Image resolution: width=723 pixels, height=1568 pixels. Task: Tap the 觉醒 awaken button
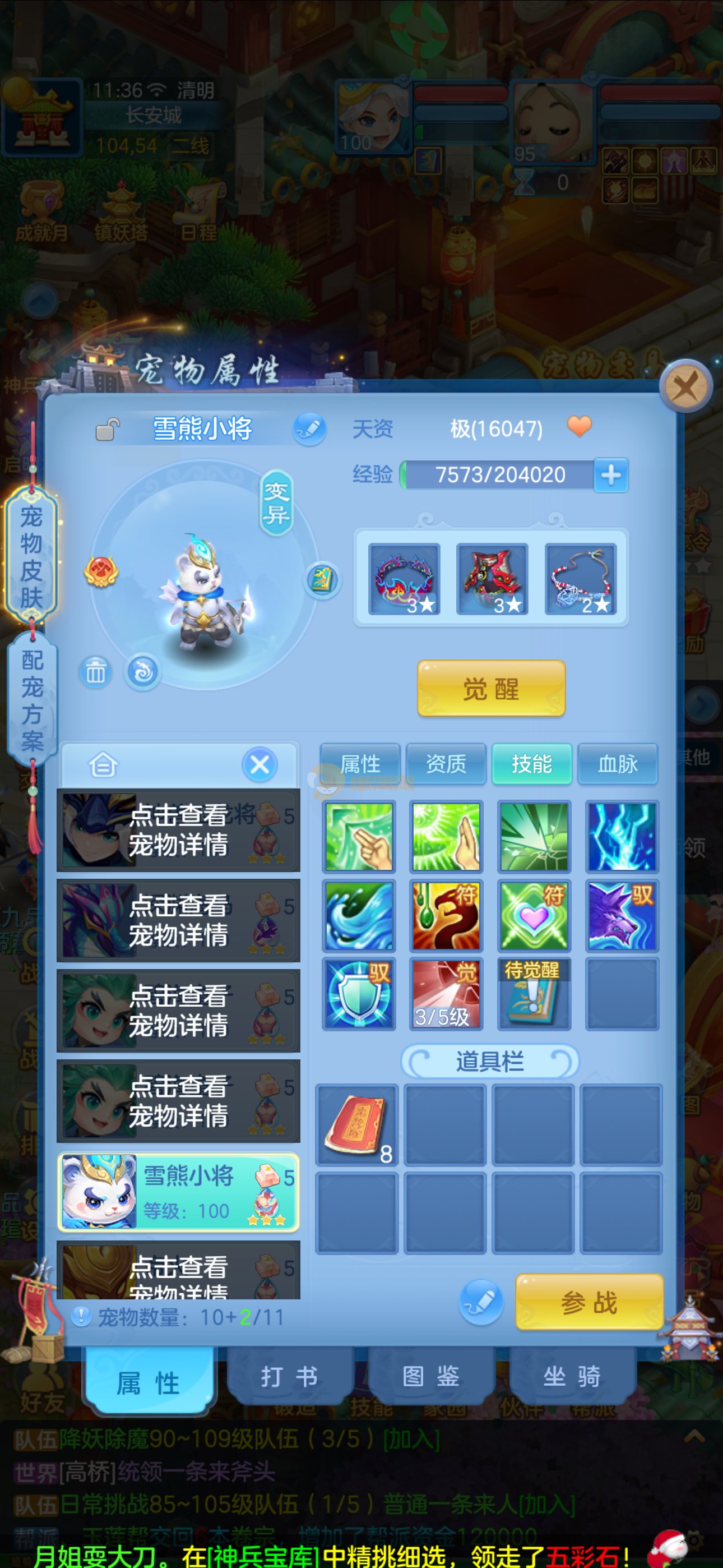[x=490, y=689]
